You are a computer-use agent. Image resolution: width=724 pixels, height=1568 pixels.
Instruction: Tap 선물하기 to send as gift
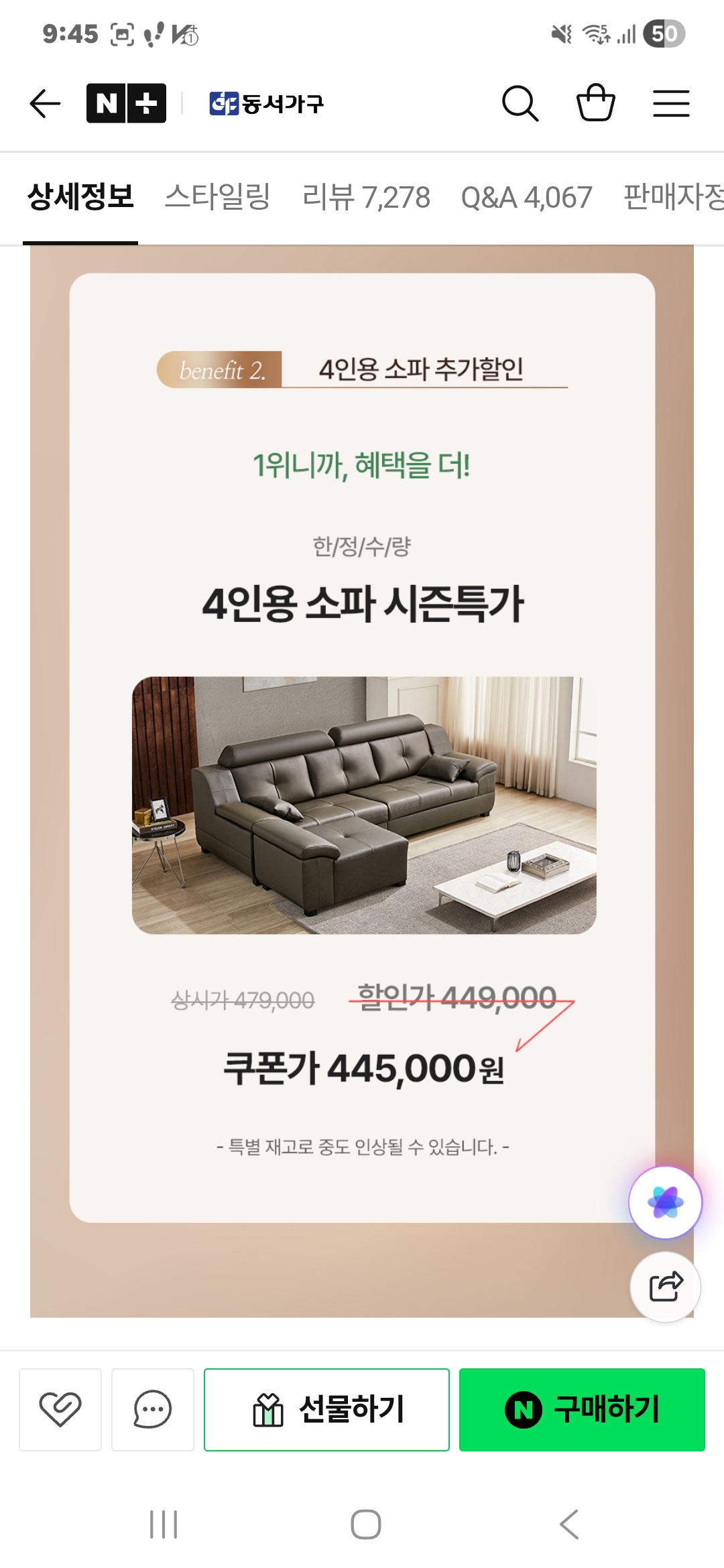(x=326, y=1409)
